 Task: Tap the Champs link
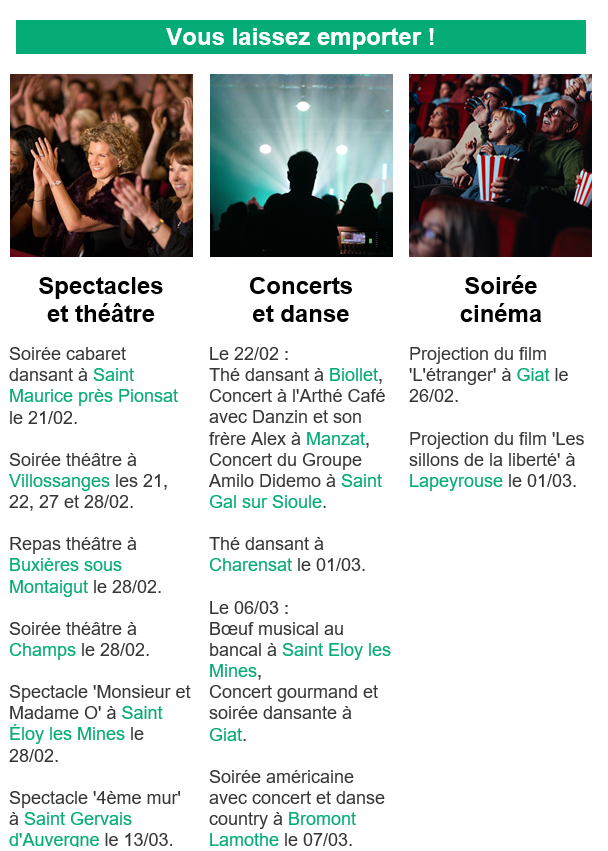point(42,650)
